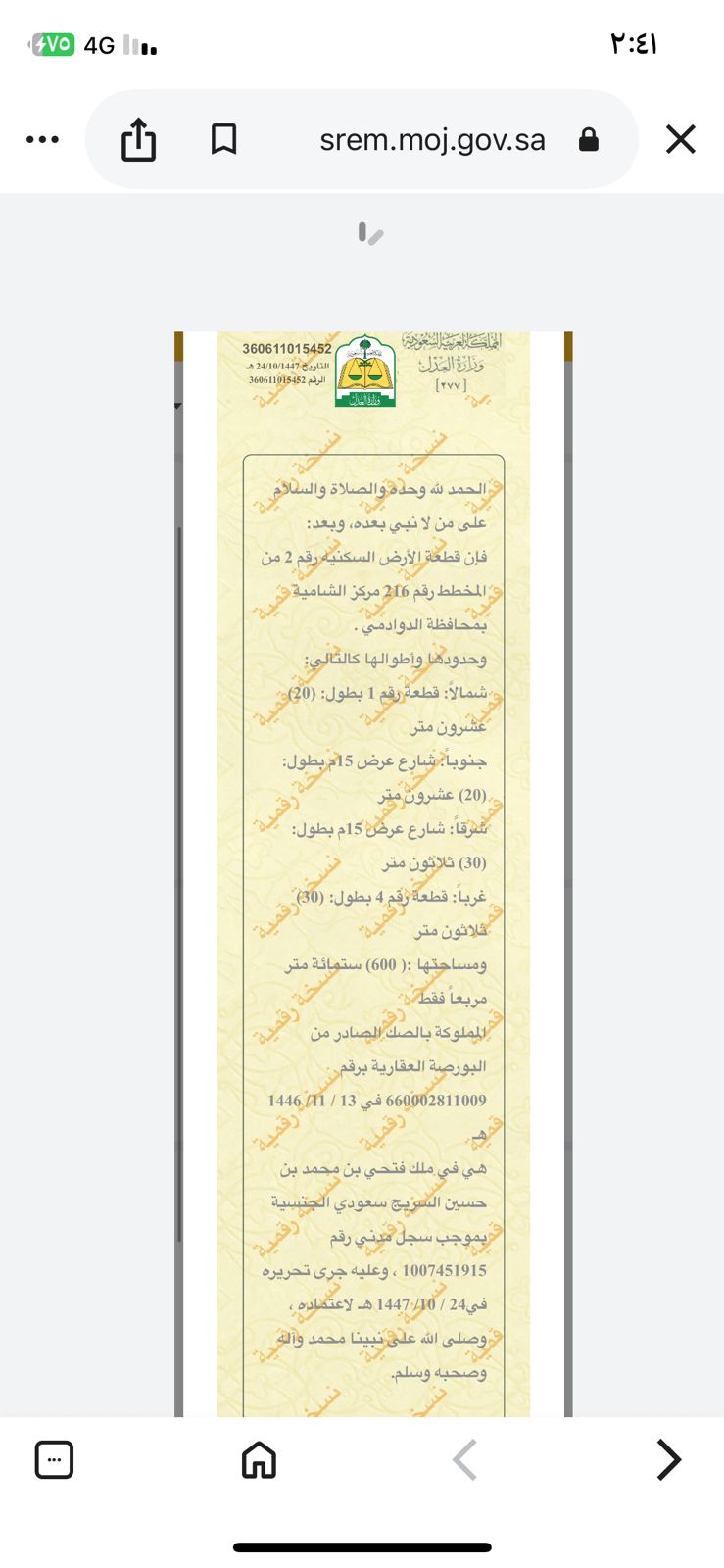This screenshot has width=724, height=1568.
Task: Share the current page
Action: click(139, 139)
